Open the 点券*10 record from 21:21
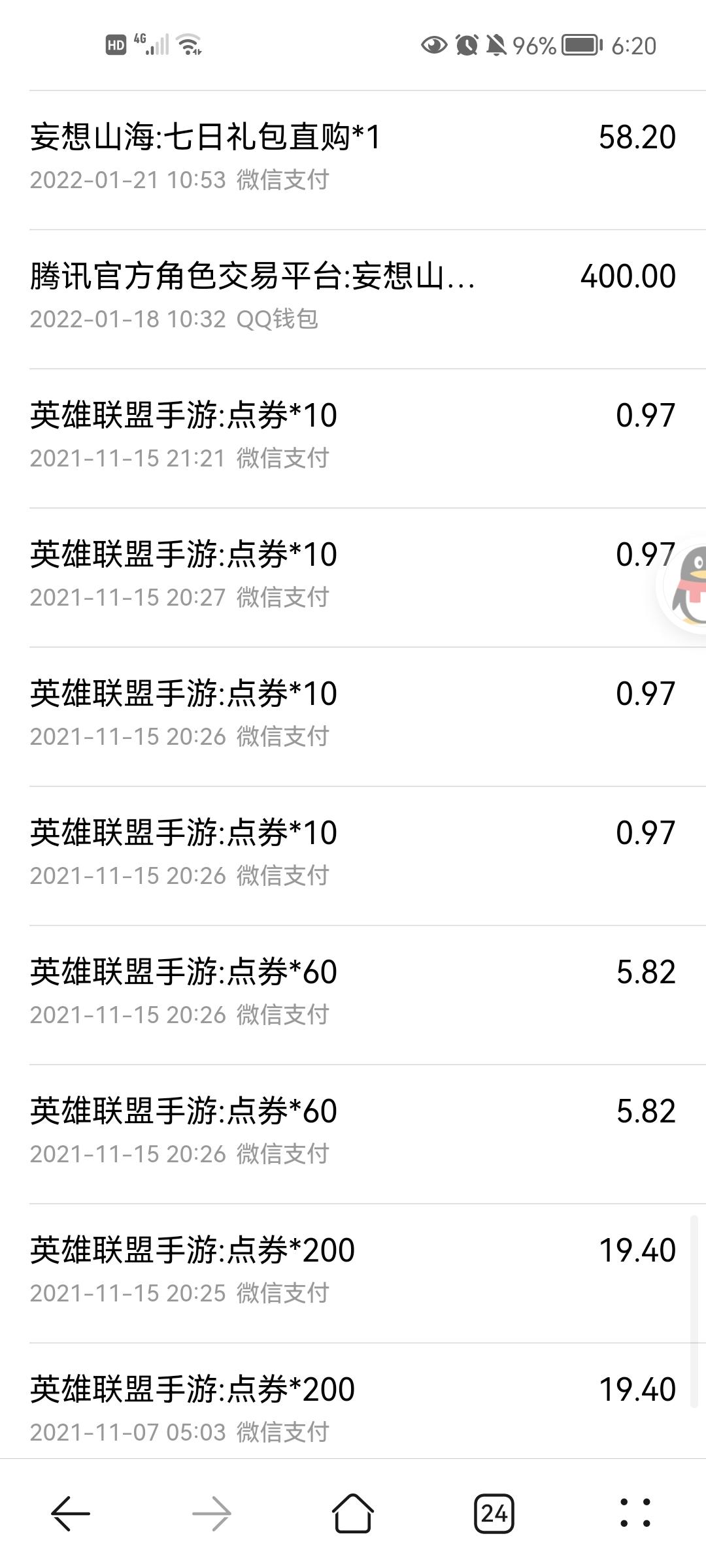Screen dimensions: 706x1568 coord(353,438)
